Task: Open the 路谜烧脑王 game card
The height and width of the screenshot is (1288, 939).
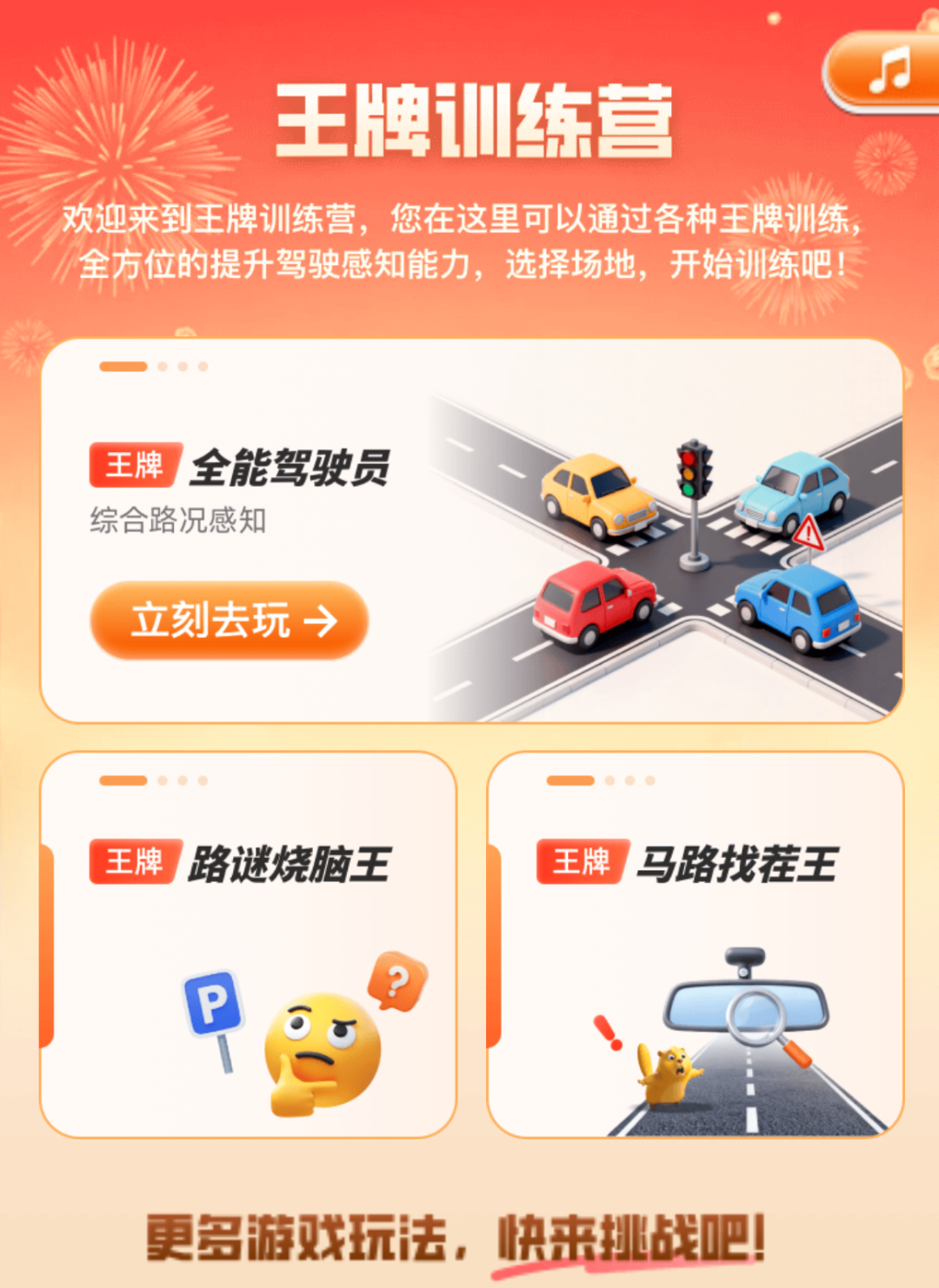Action: click(249, 944)
